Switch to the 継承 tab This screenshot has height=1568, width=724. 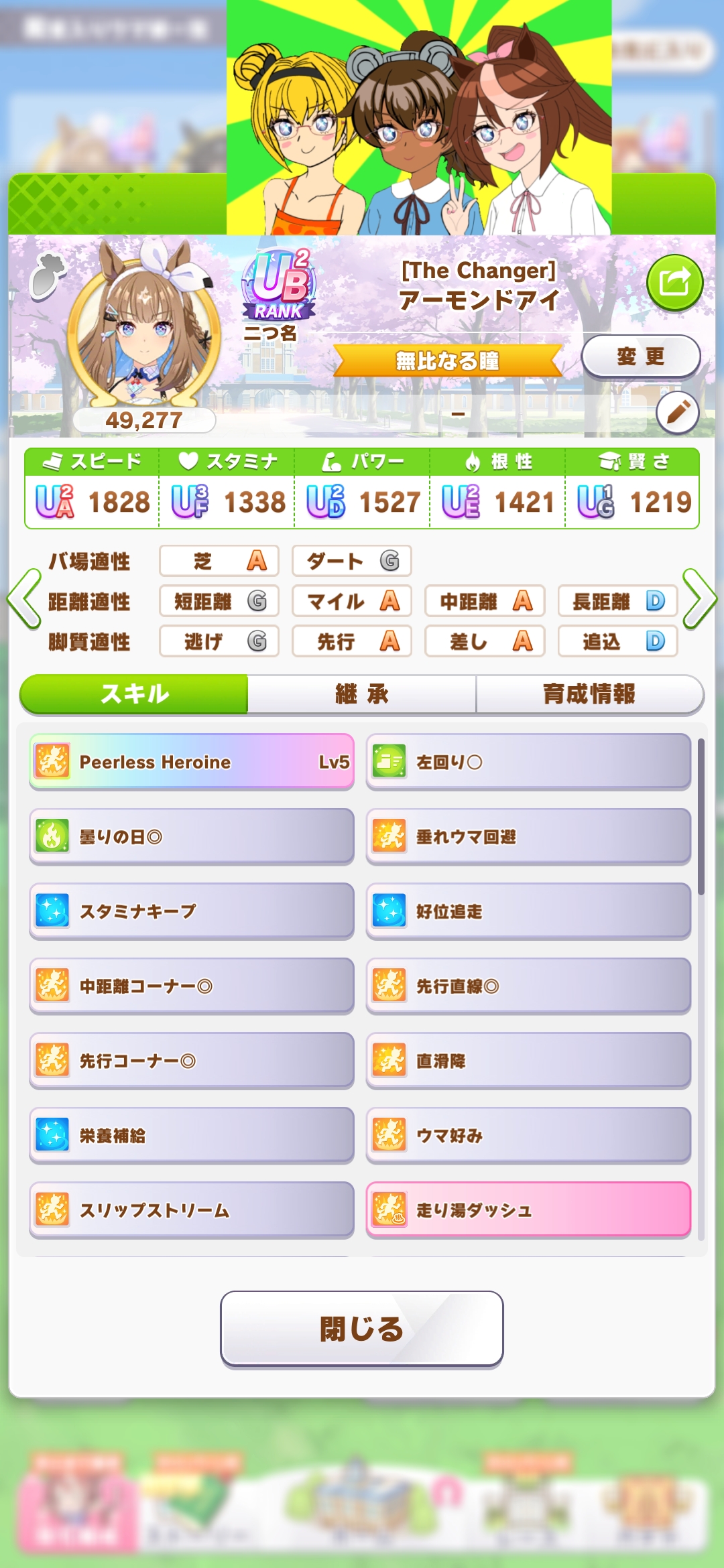click(362, 694)
